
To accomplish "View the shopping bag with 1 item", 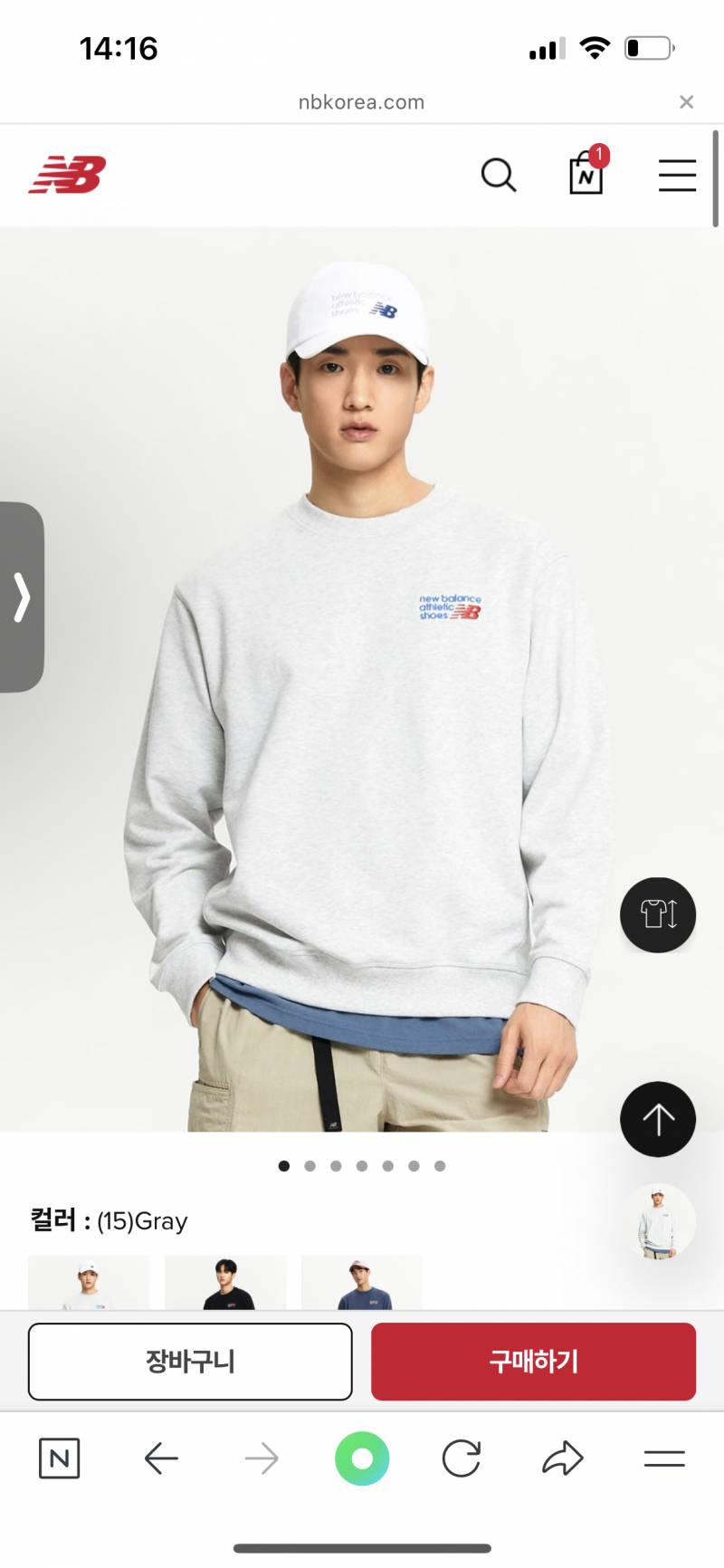I will coord(587,171).
